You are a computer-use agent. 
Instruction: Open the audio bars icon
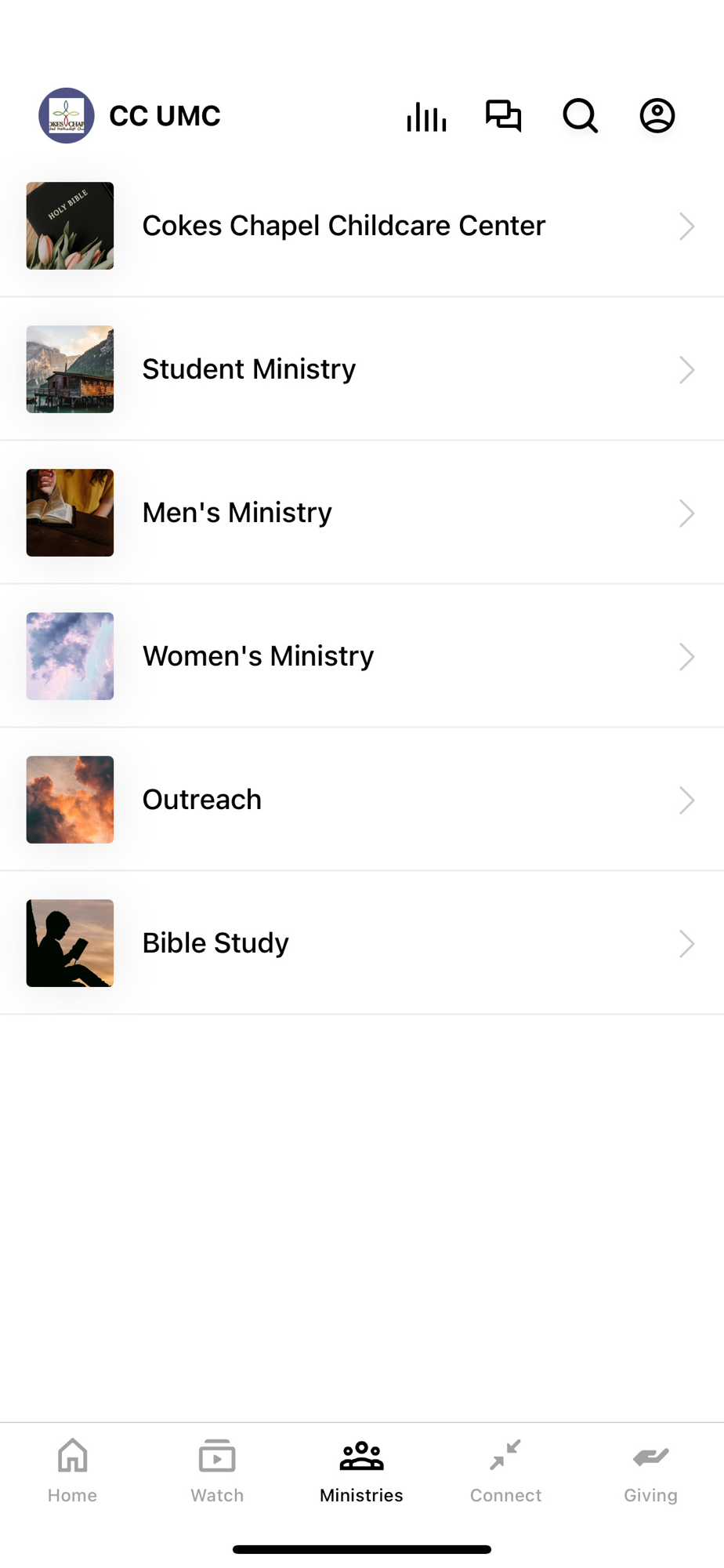[426, 116]
